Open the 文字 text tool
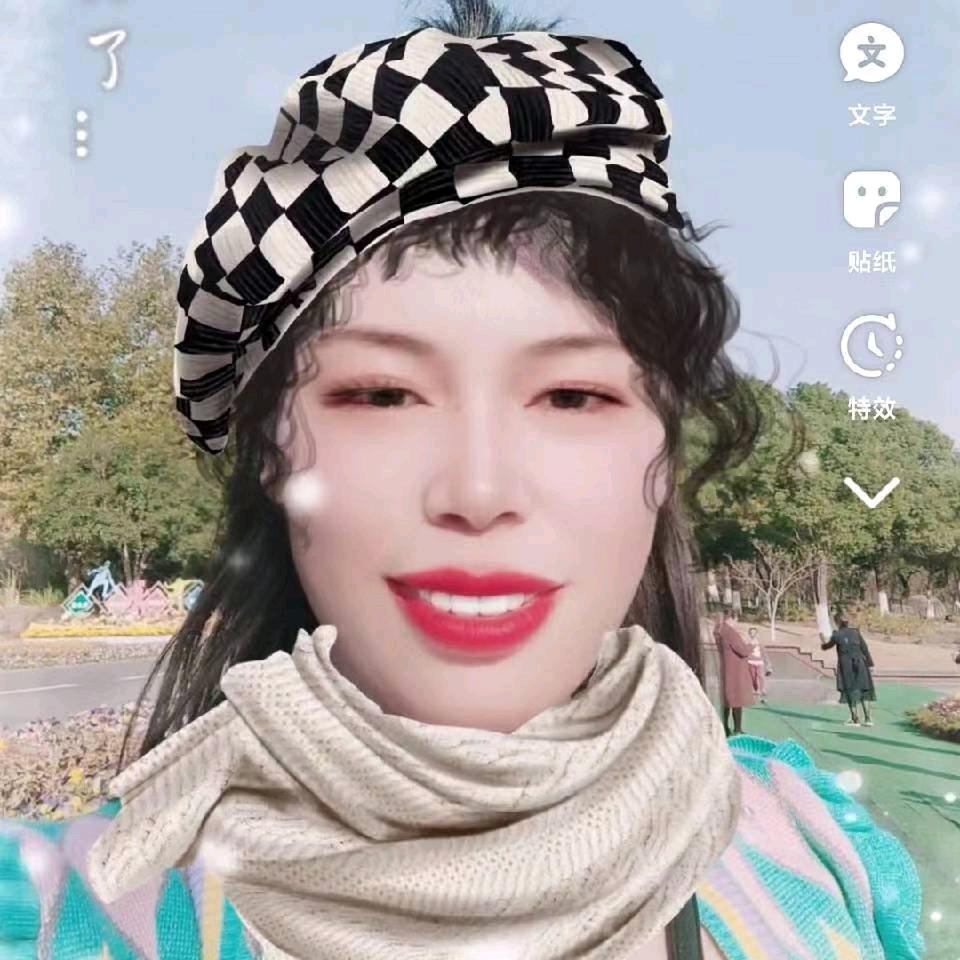Viewport: 960px width, 960px height. [871, 57]
